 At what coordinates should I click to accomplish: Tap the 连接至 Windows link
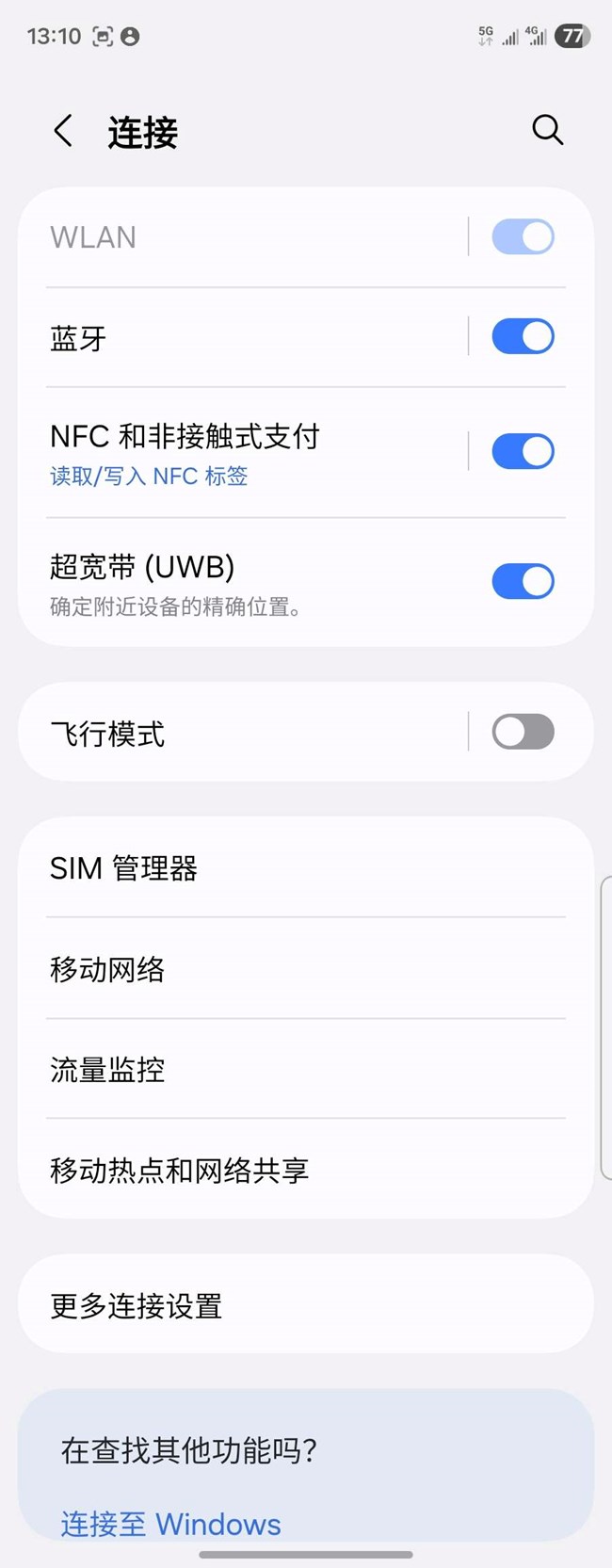point(171,1524)
